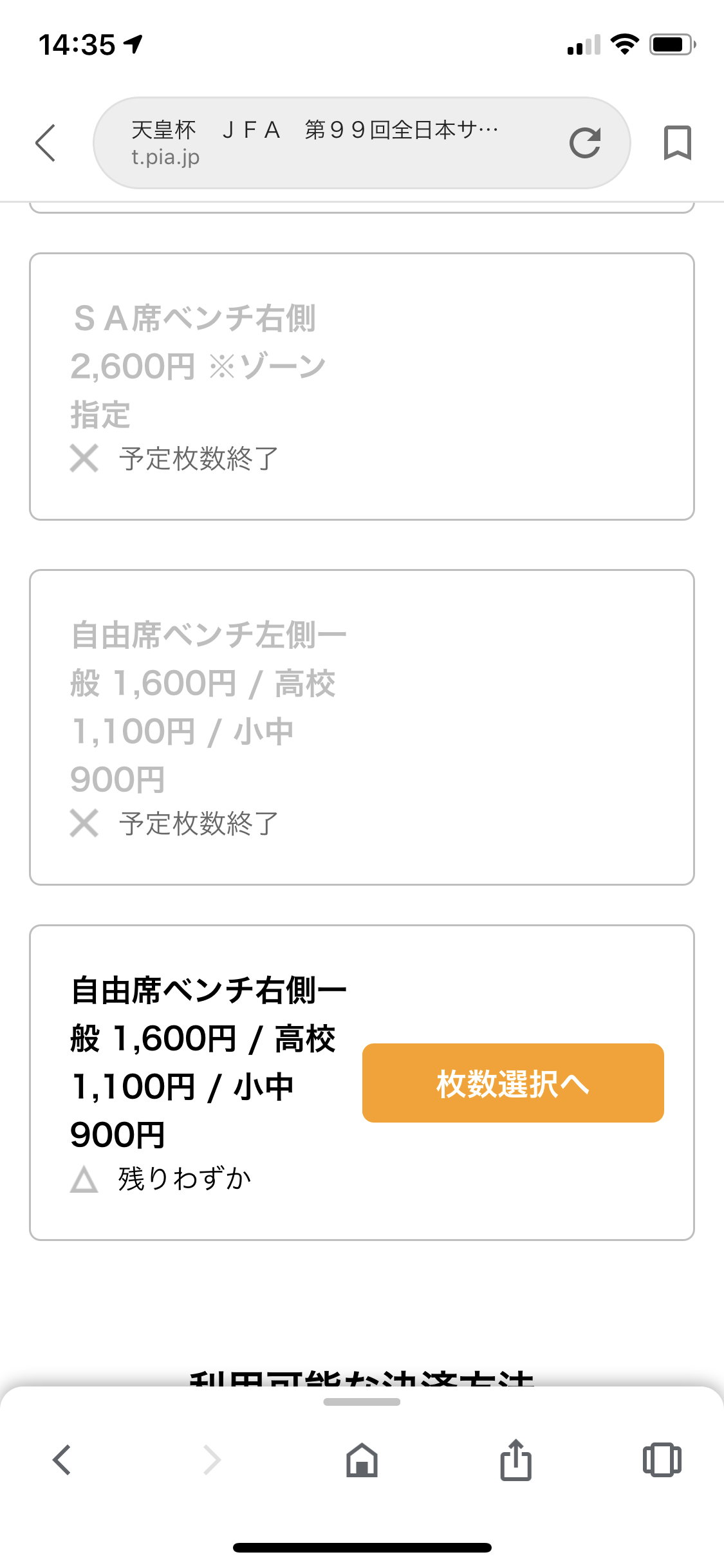The image size is (724, 1568).
Task: Reload the page
Action: (x=585, y=143)
